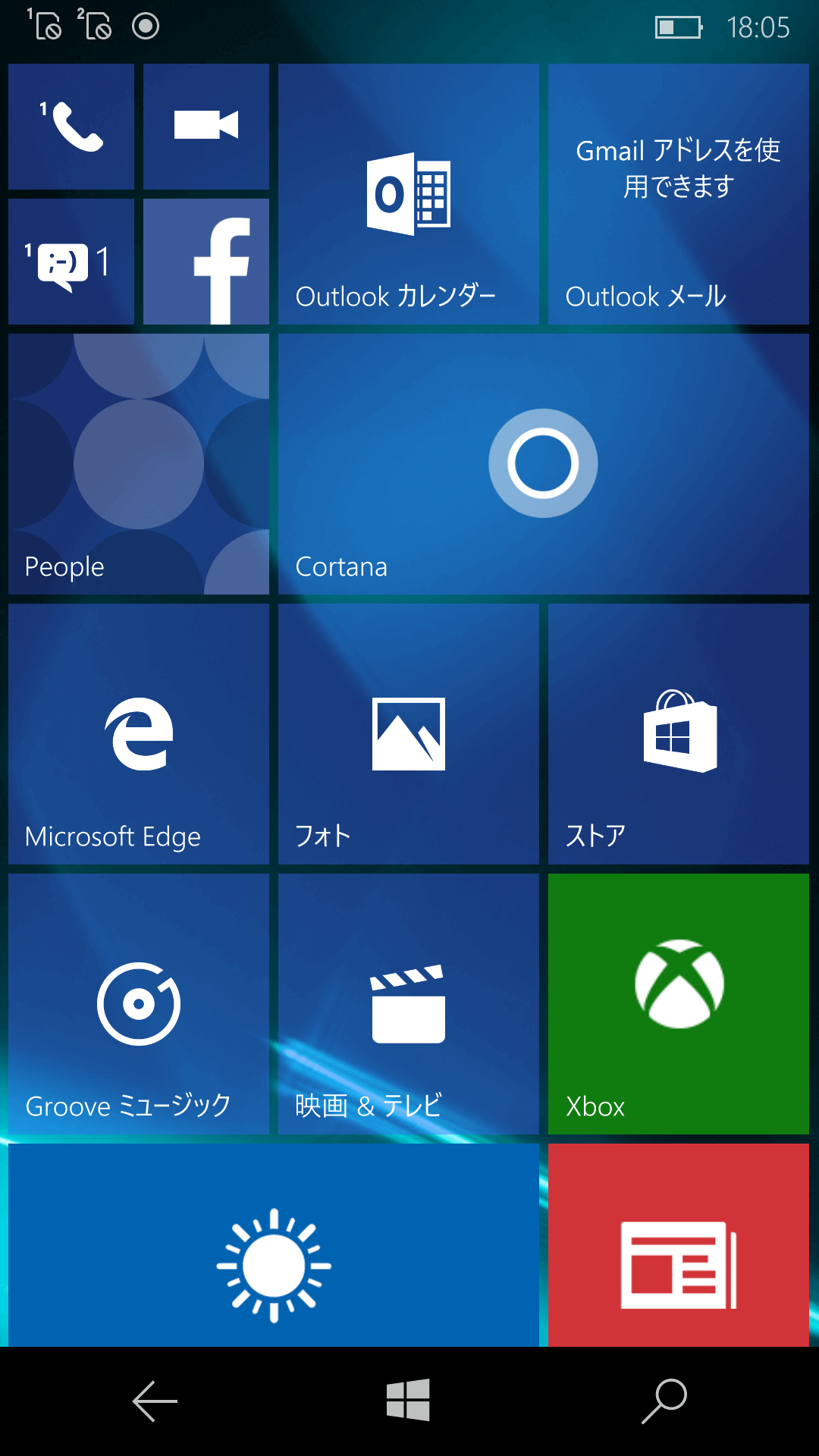This screenshot has width=819, height=1456.
Task: Open the Messaging tile with one unread
Action: click(x=71, y=262)
